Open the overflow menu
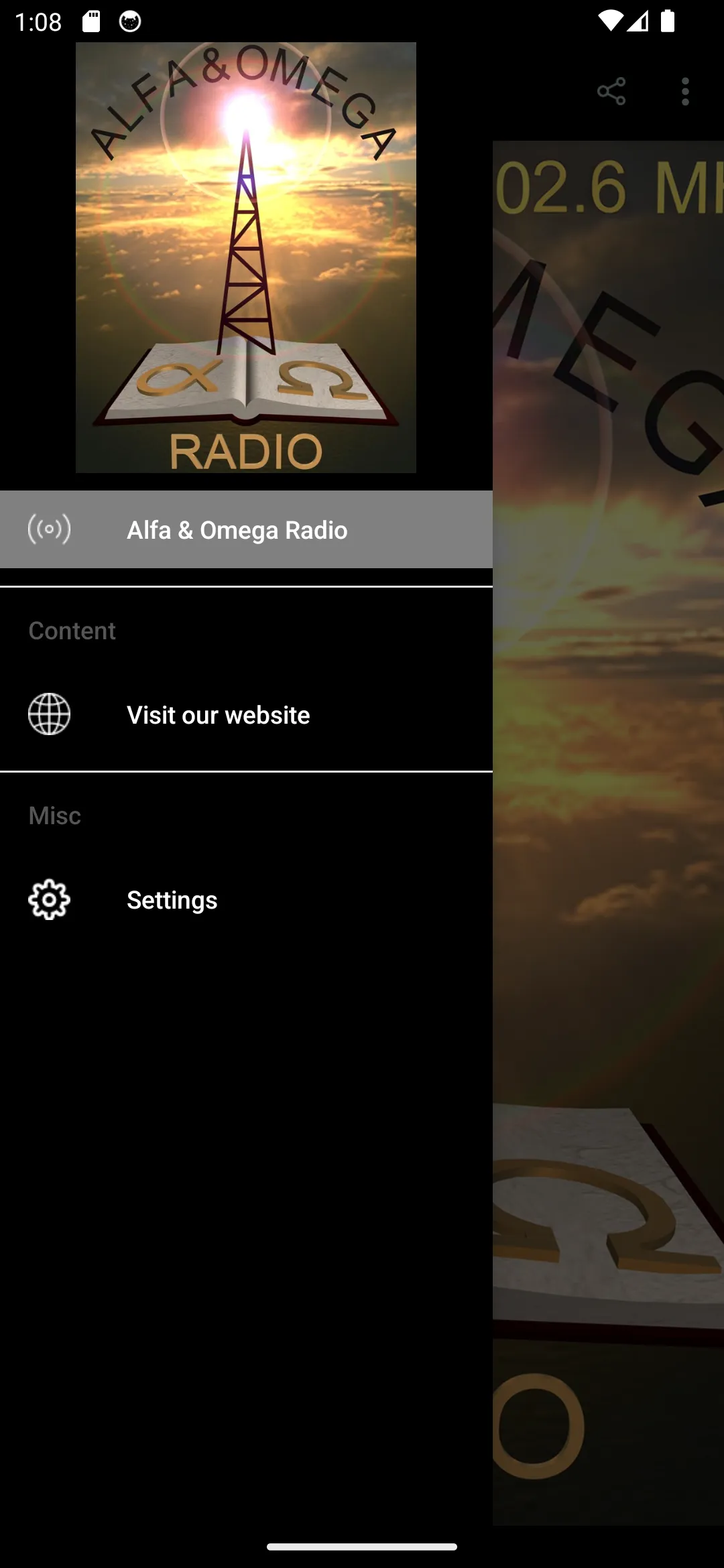The width and height of the screenshot is (724, 1568). [684, 91]
